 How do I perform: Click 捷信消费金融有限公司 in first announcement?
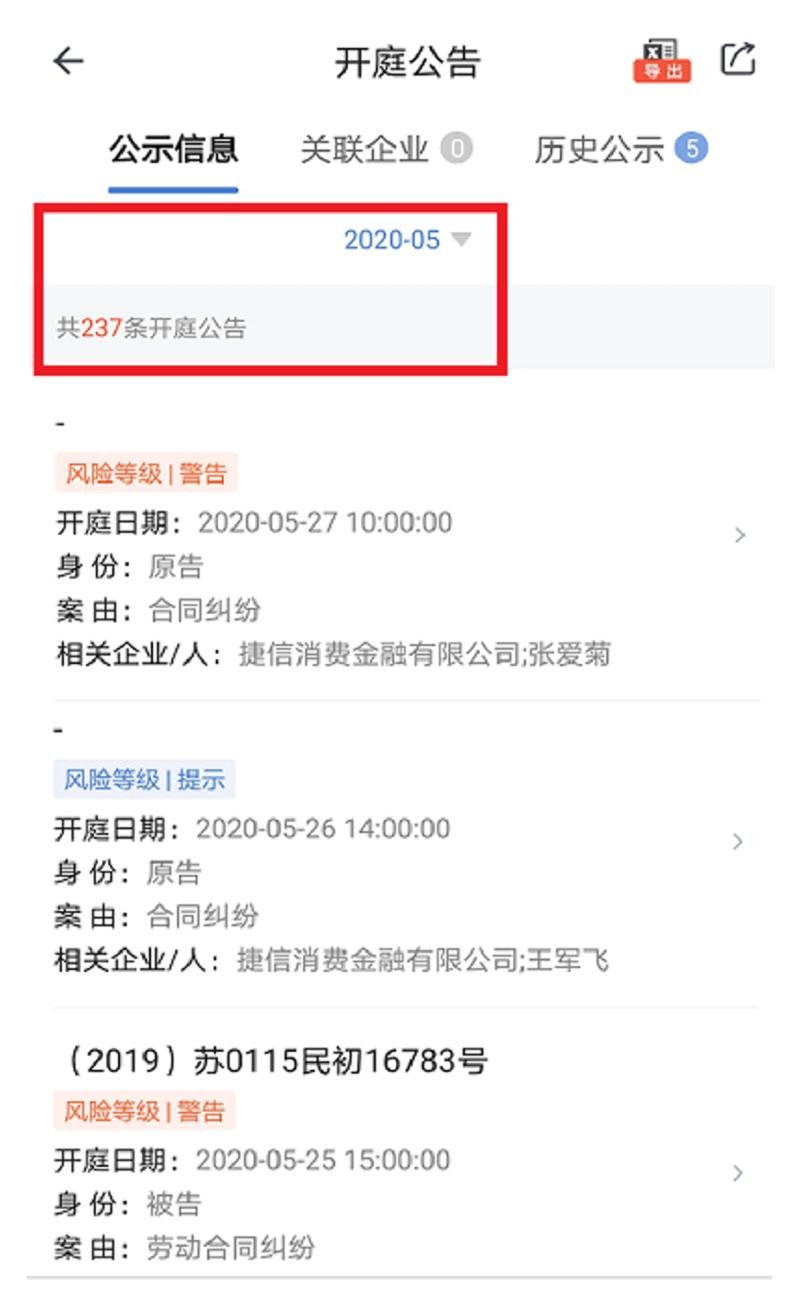pos(366,649)
